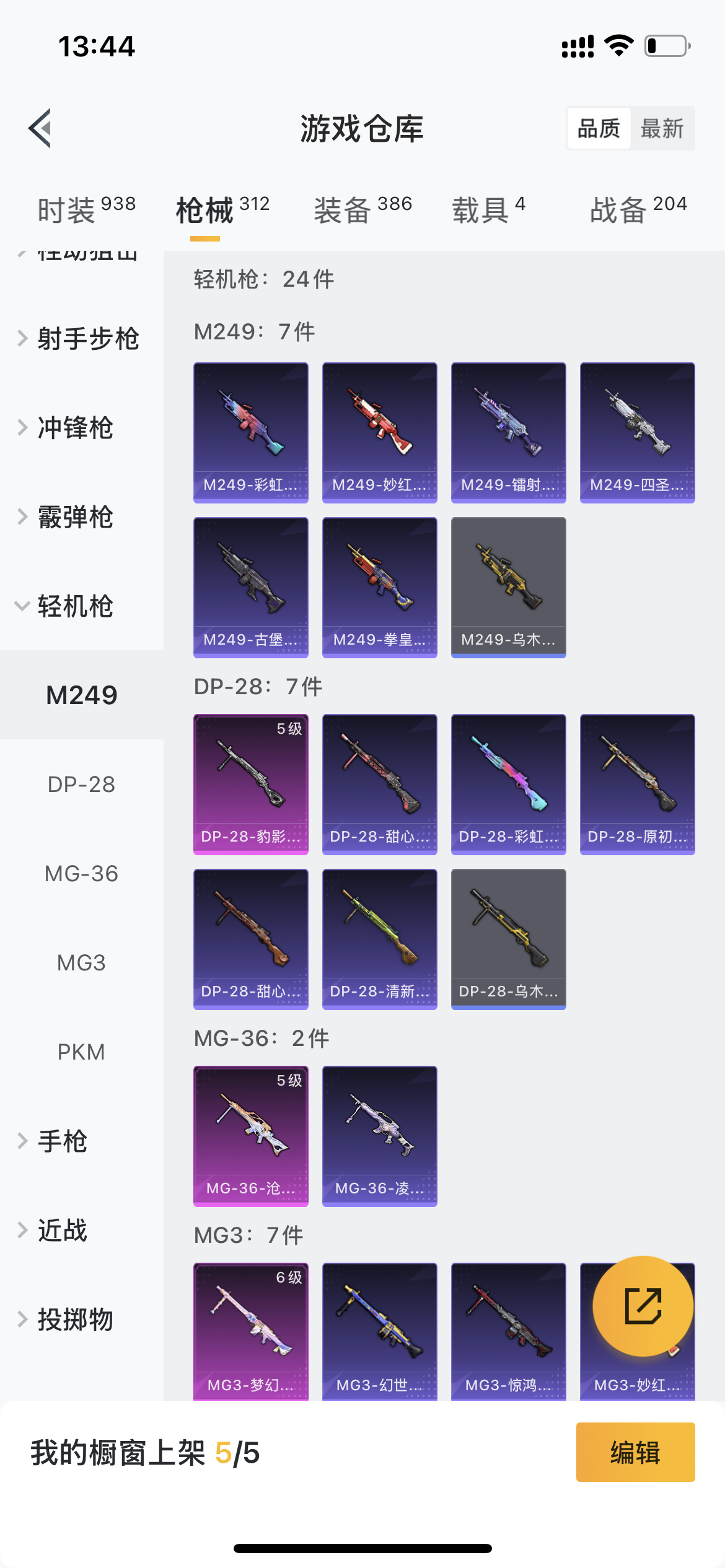Viewport: 725px width, 1568px height.
Task: Go back from the 游戏仓库 page
Action: click(40, 128)
